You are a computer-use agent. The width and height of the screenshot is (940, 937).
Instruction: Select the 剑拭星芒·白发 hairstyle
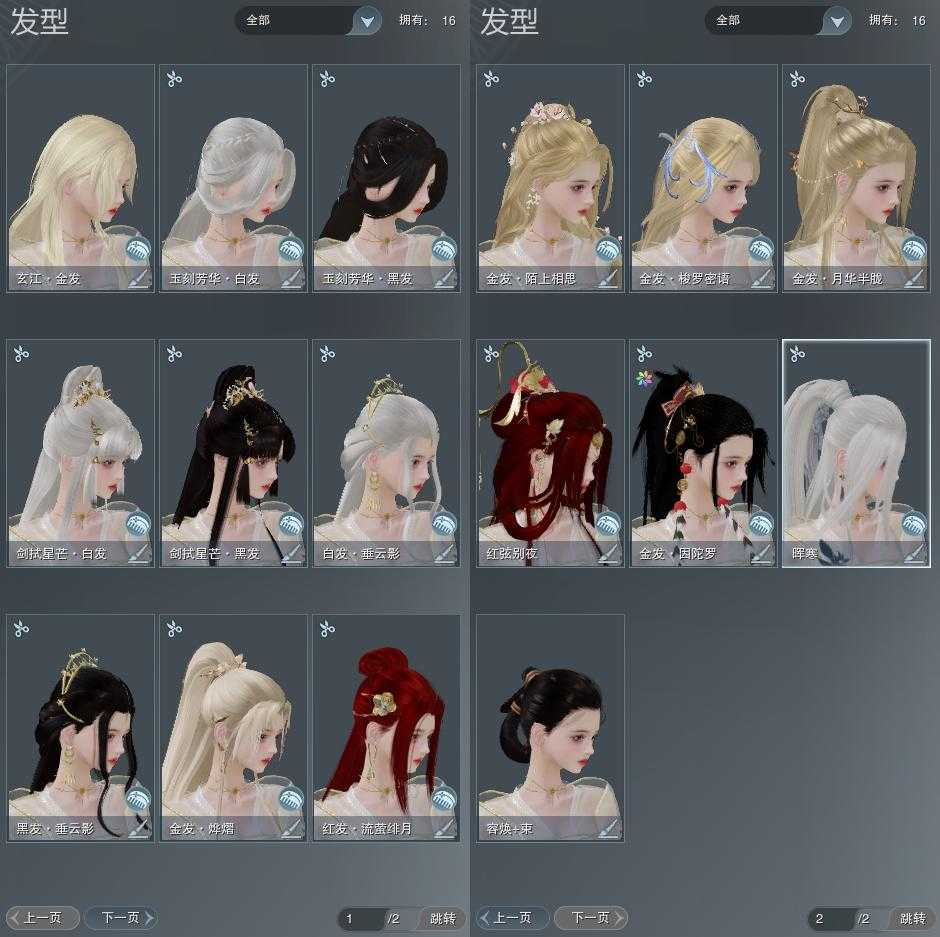click(x=81, y=452)
